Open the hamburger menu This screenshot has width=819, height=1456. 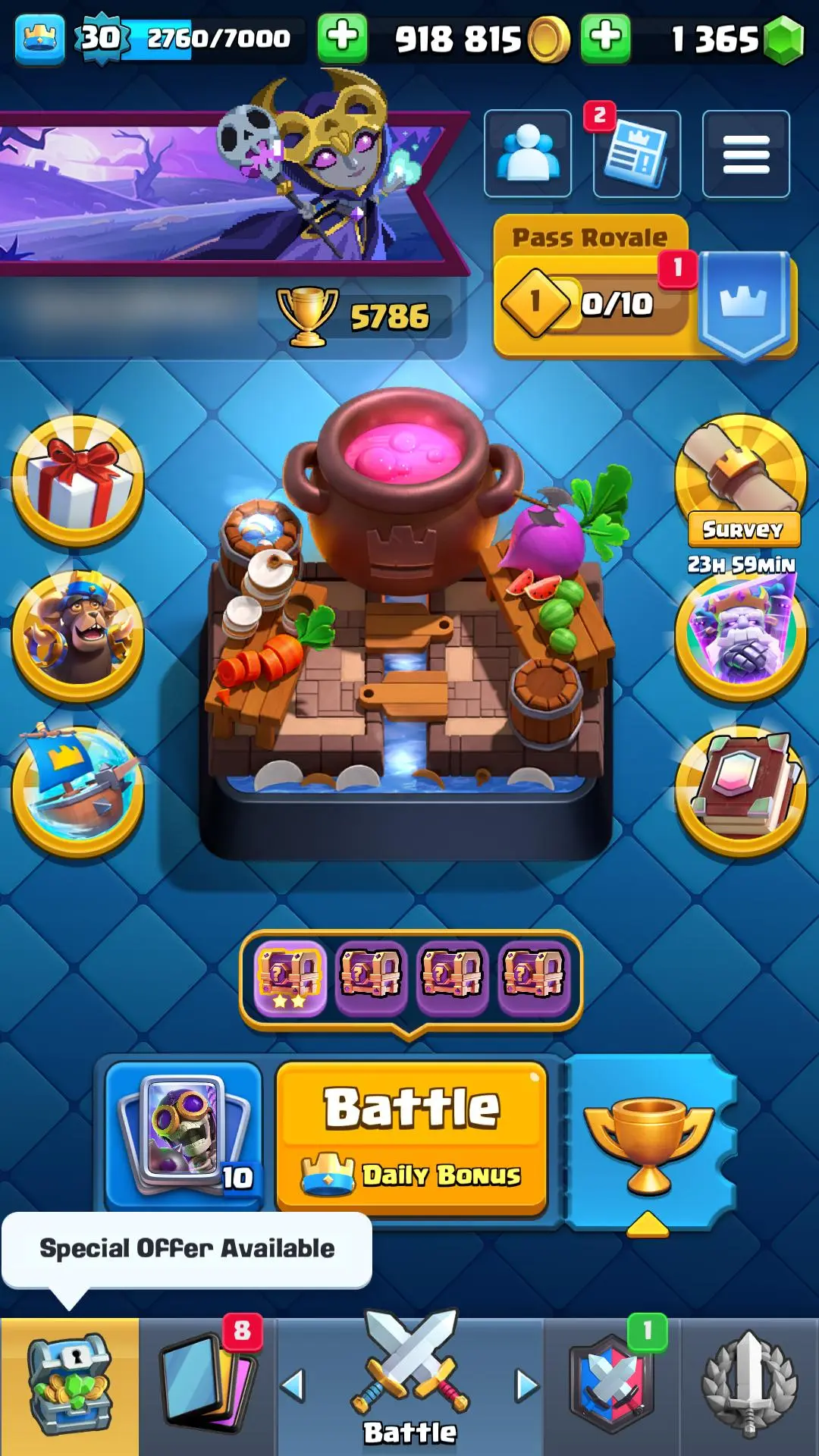(x=745, y=154)
